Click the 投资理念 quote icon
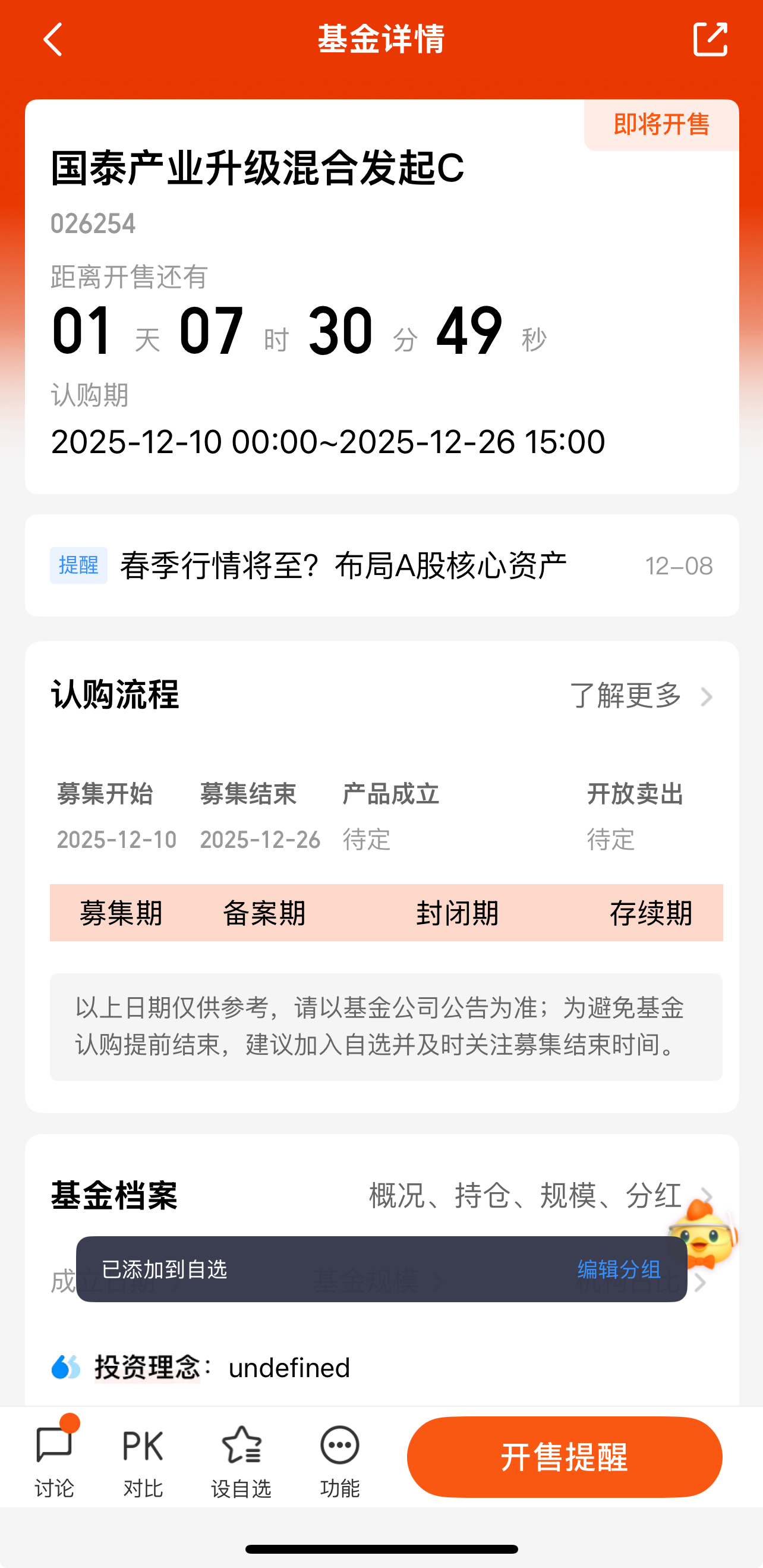This screenshot has width=763, height=1568. pyautogui.click(x=67, y=1368)
